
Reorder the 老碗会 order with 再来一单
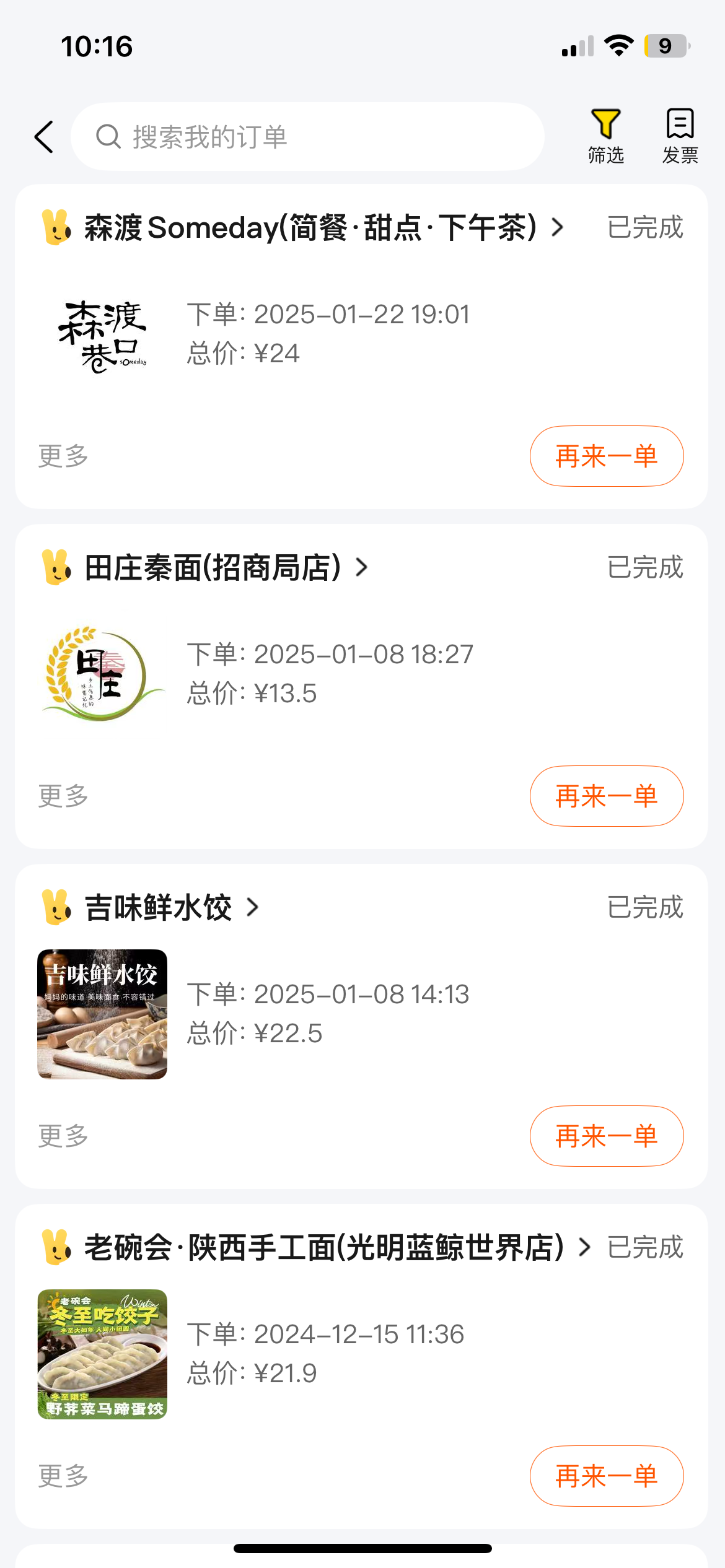(x=607, y=1476)
